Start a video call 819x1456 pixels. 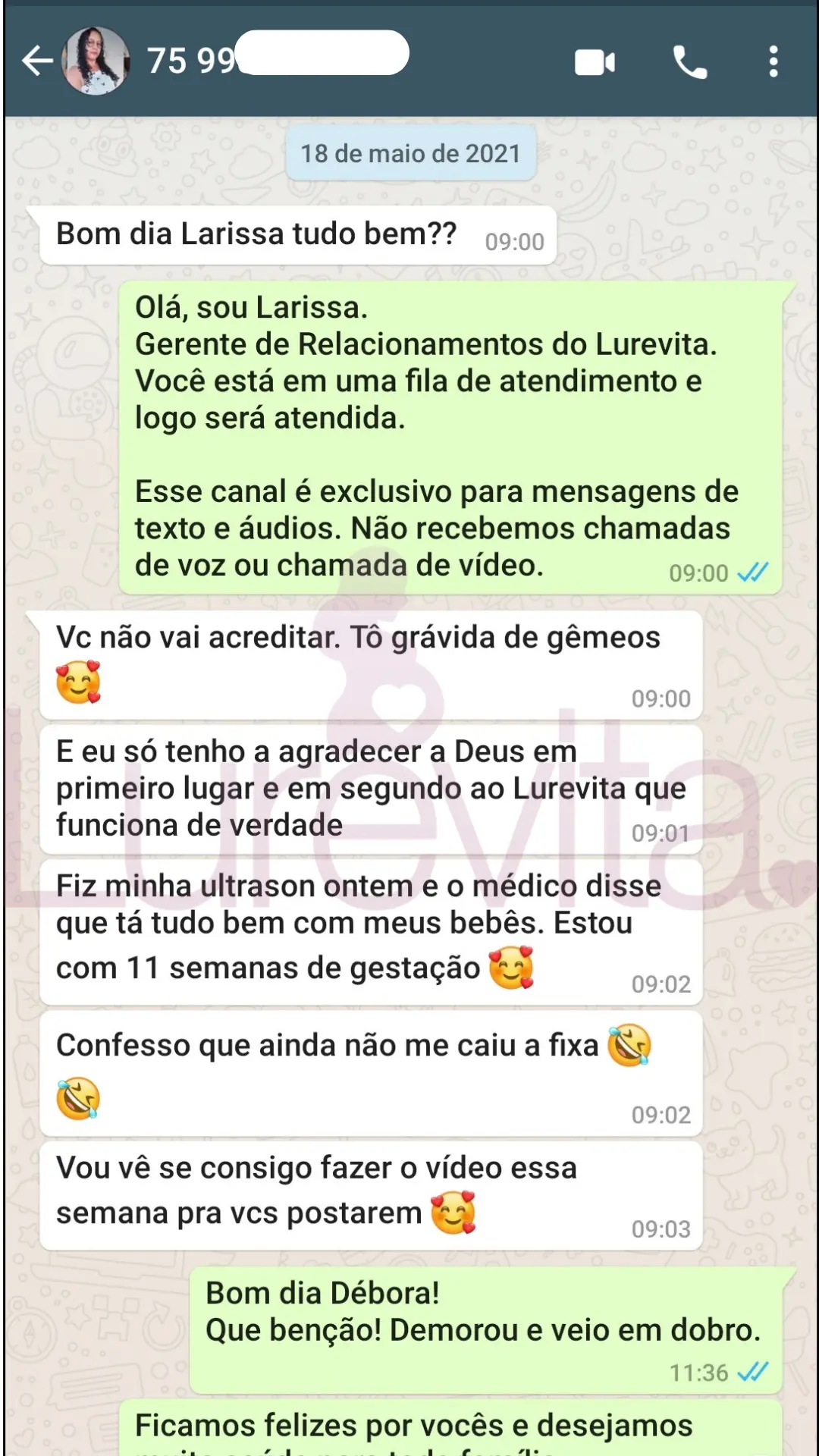click(x=595, y=62)
